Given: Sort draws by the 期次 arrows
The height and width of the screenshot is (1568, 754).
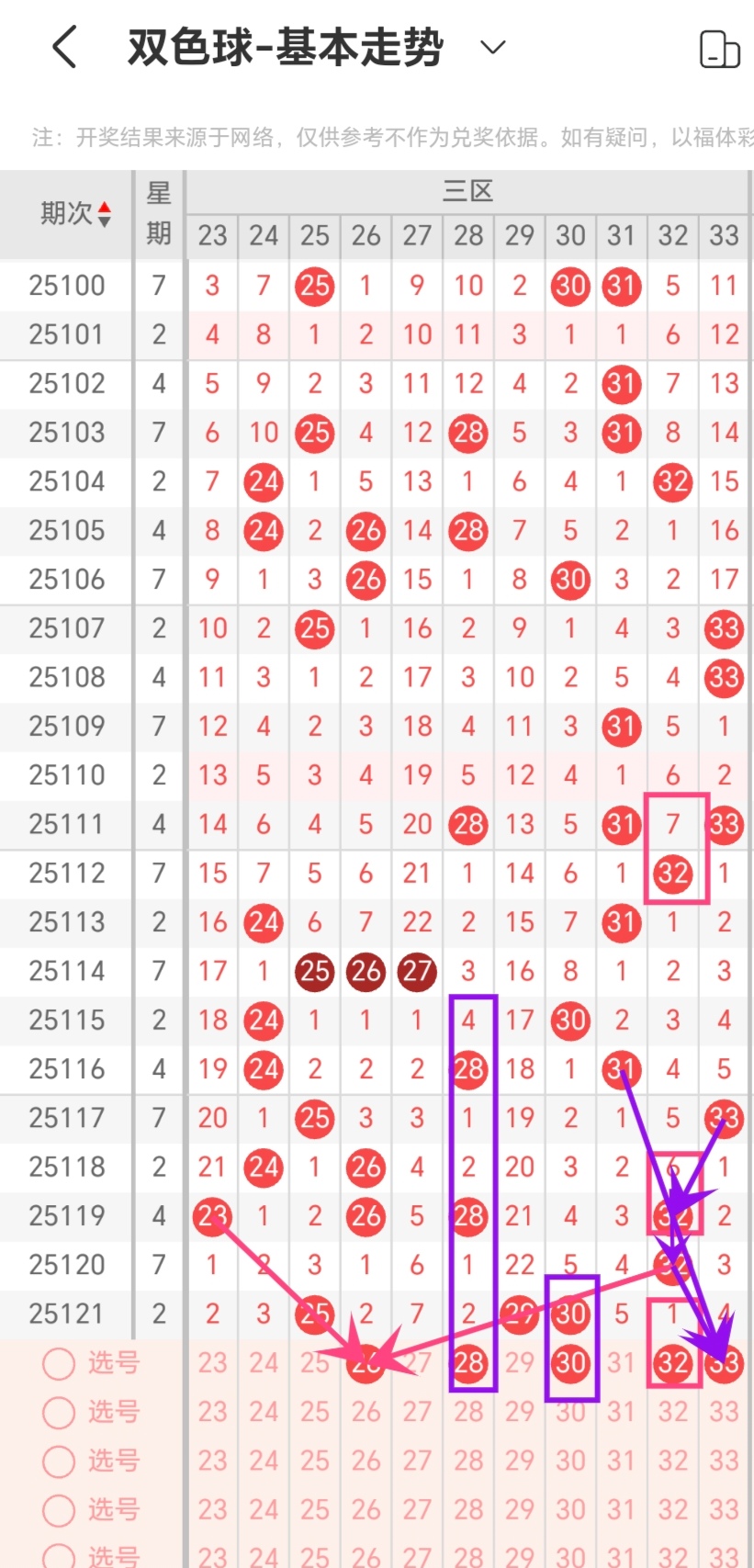Looking at the screenshot, I should 104,214.
